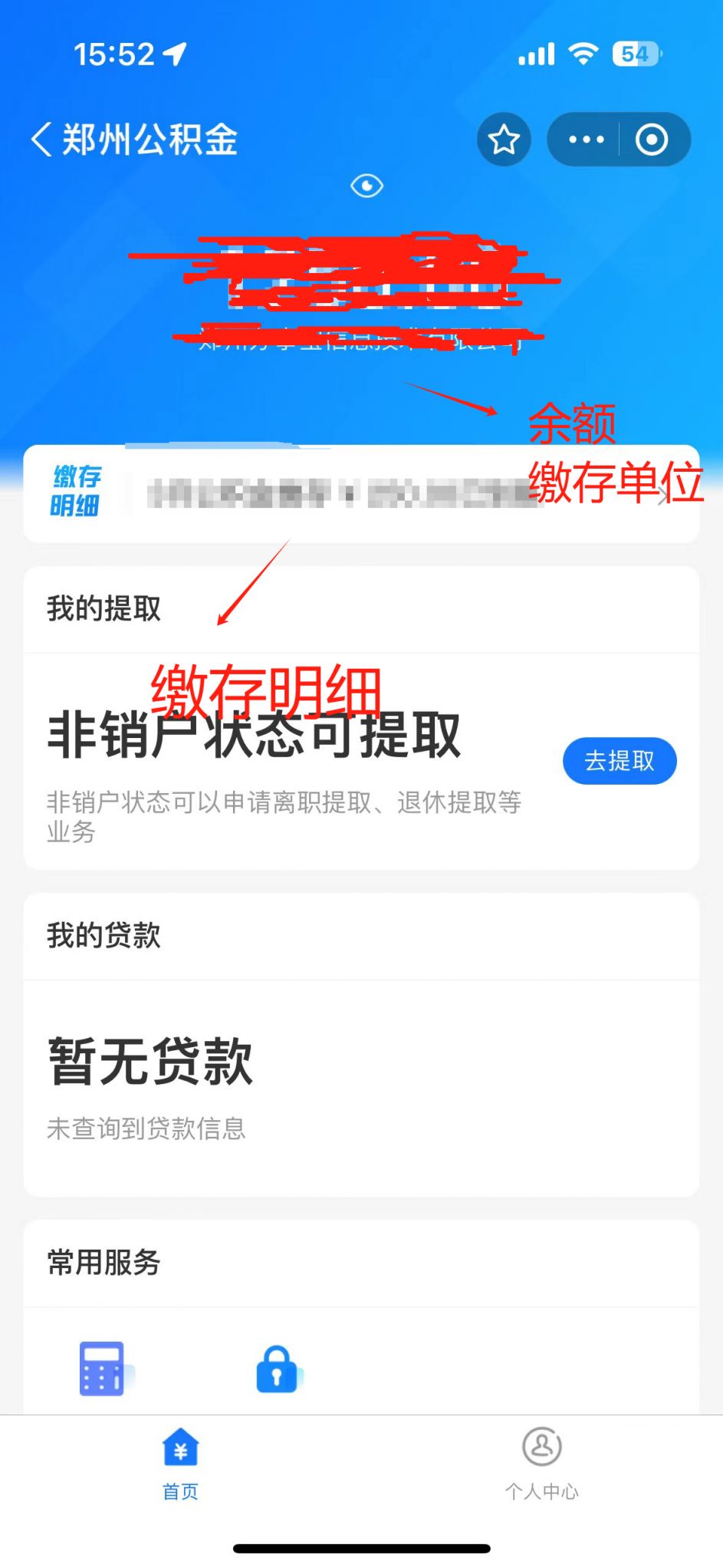Open the three-dot more menu
723x1568 pixels.
pyautogui.click(x=586, y=140)
